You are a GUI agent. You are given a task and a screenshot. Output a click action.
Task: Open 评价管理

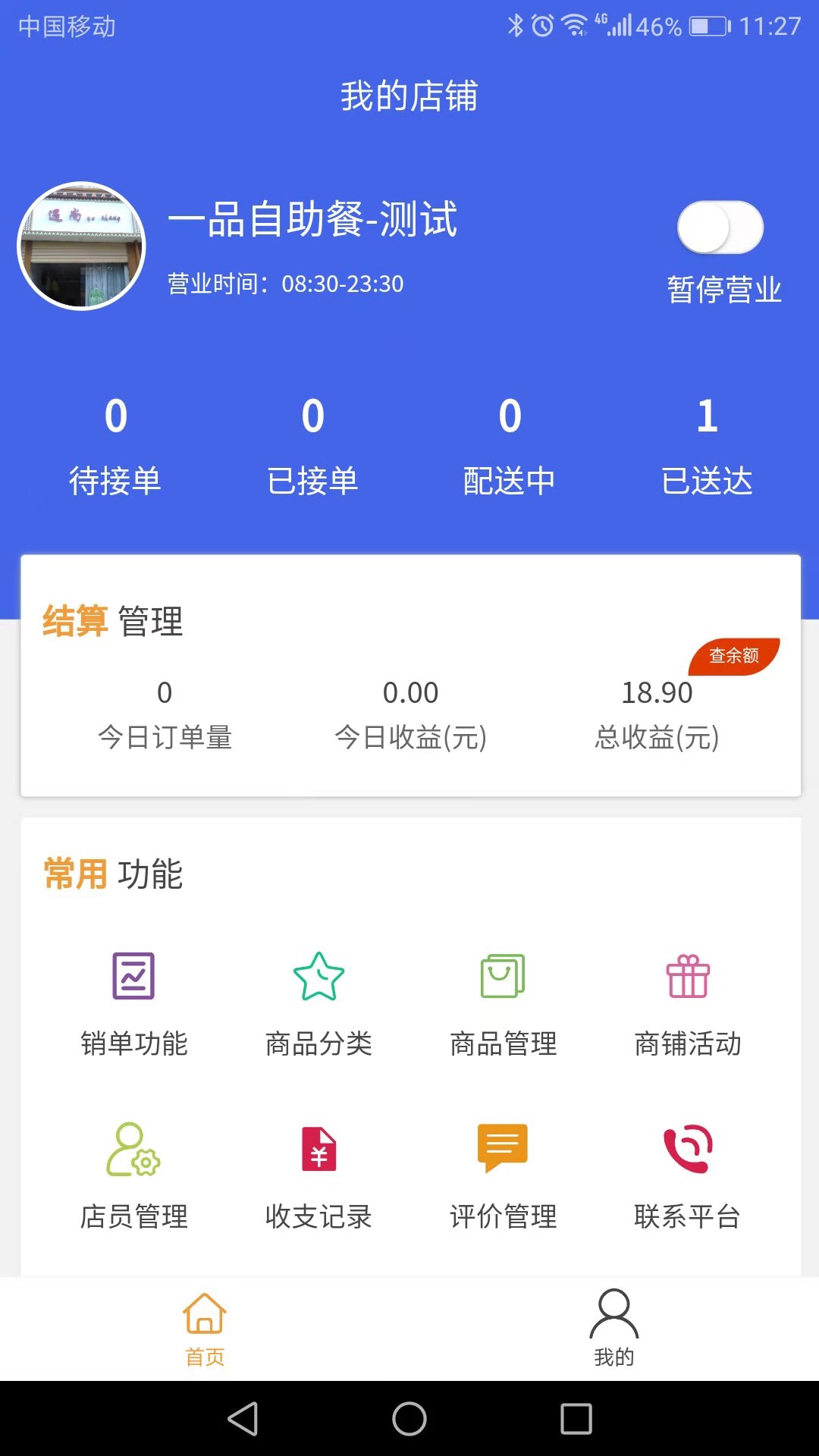coord(503,1175)
